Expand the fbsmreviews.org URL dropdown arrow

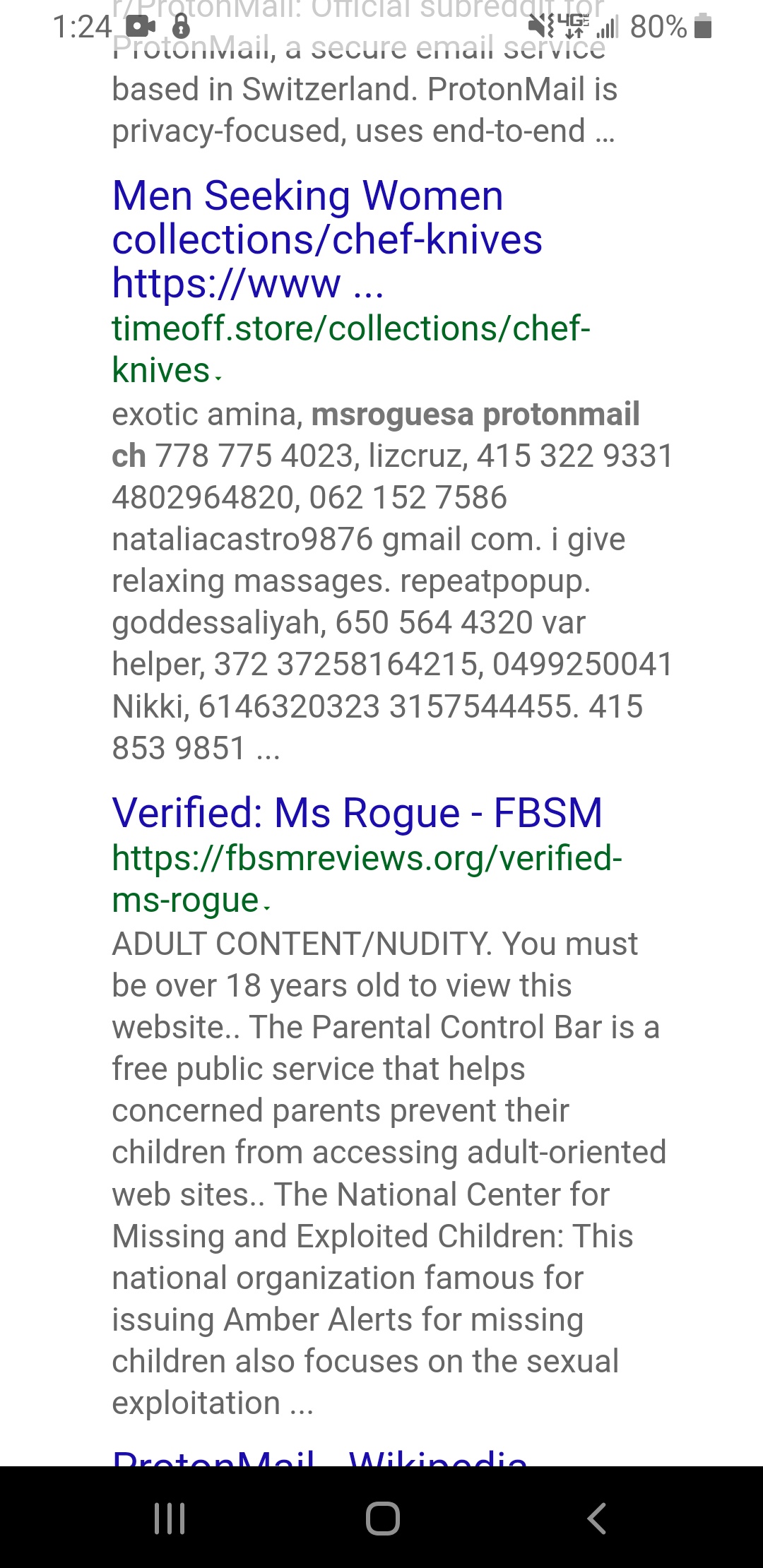[x=266, y=908]
